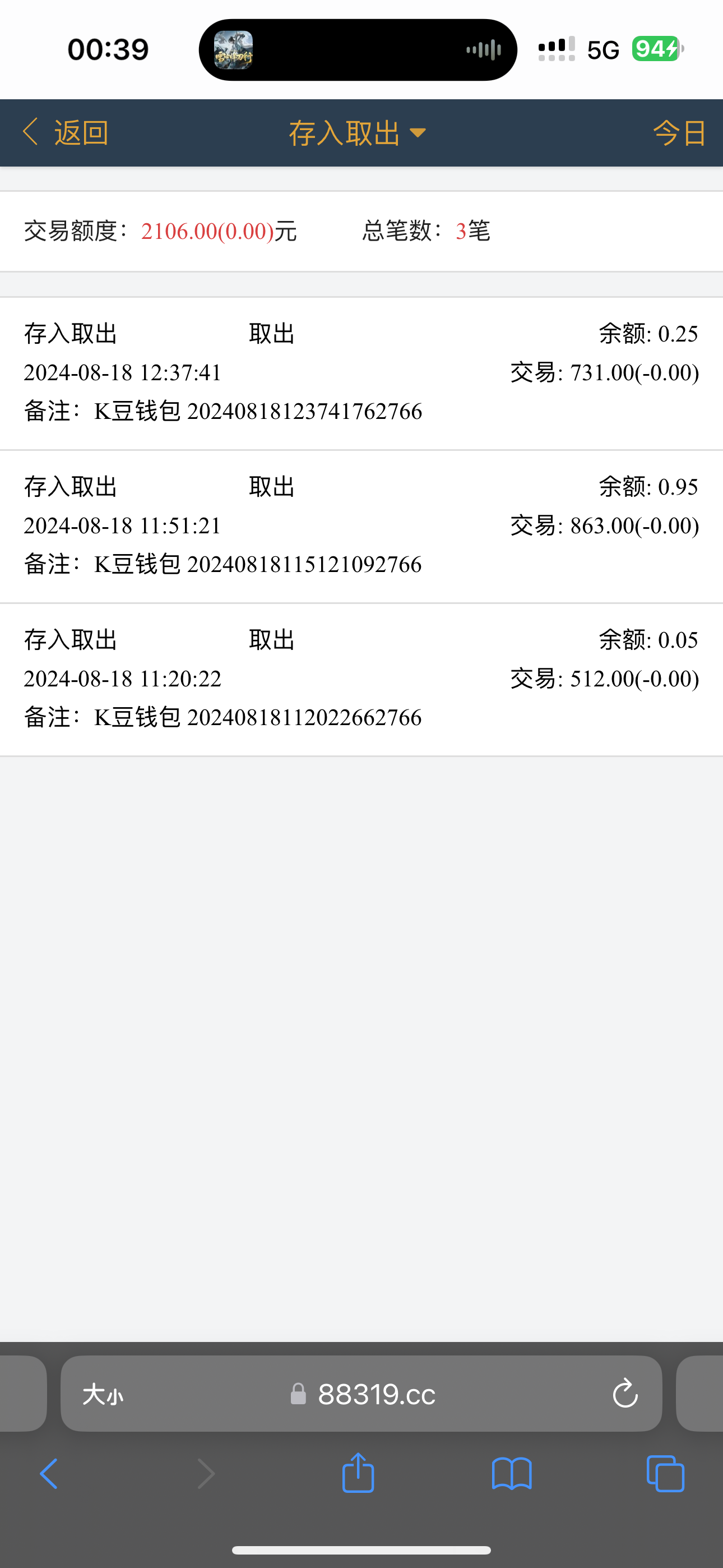723x1568 pixels.
Task: Share this page
Action: (358, 1473)
